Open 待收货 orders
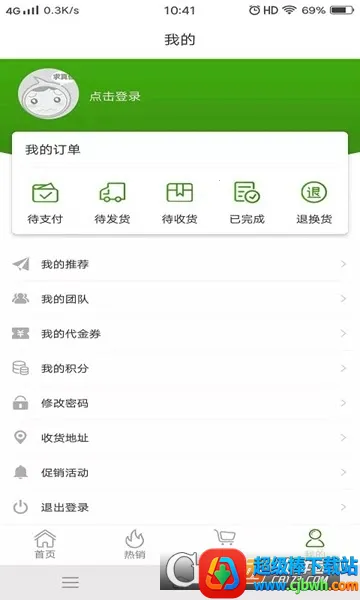 (179, 203)
